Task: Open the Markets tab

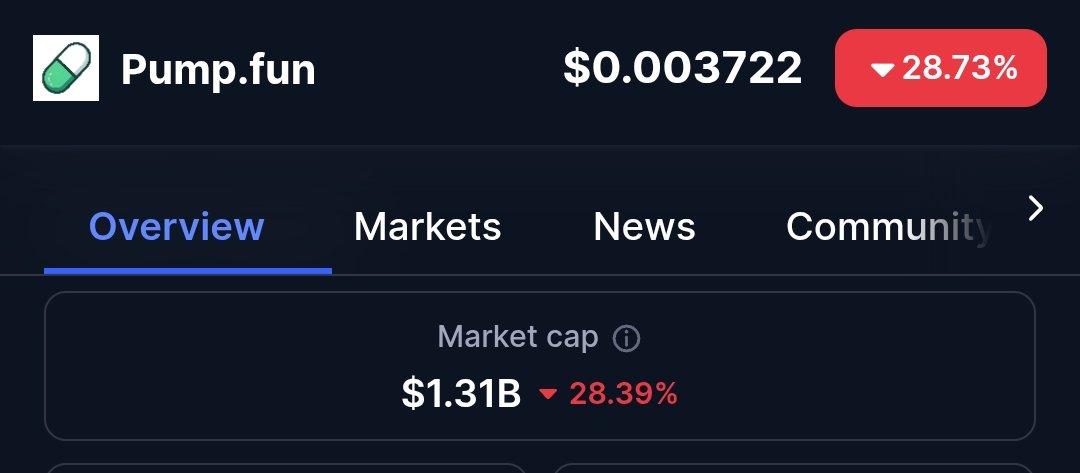Action: pos(427,227)
